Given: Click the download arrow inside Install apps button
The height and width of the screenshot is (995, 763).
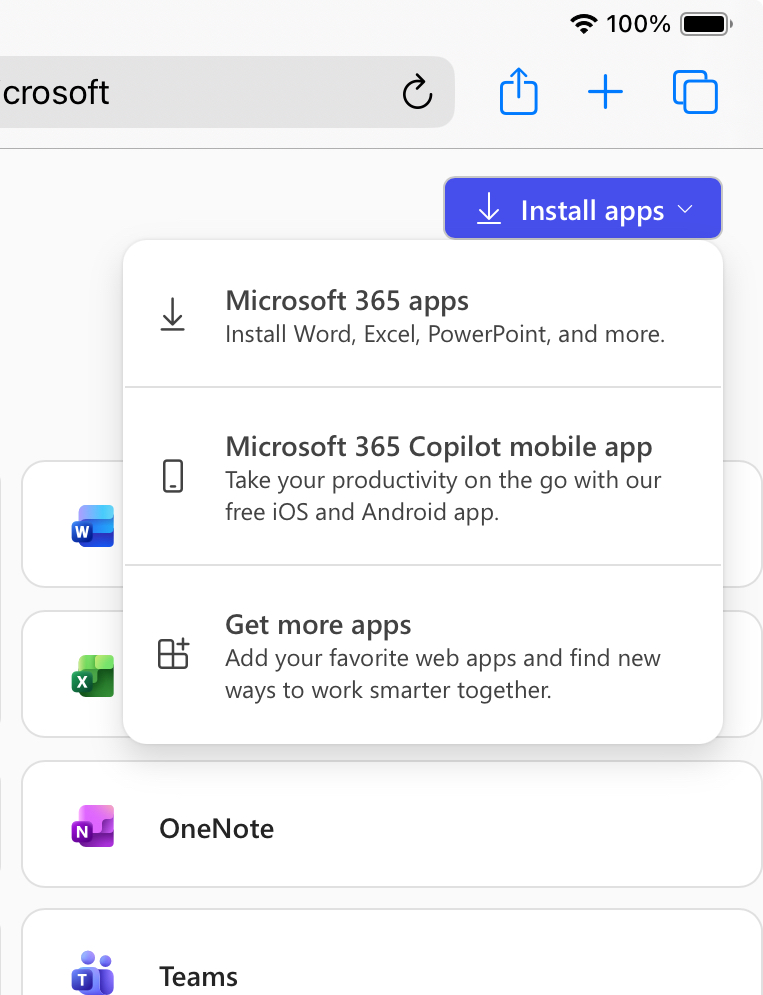Looking at the screenshot, I should click(x=487, y=209).
